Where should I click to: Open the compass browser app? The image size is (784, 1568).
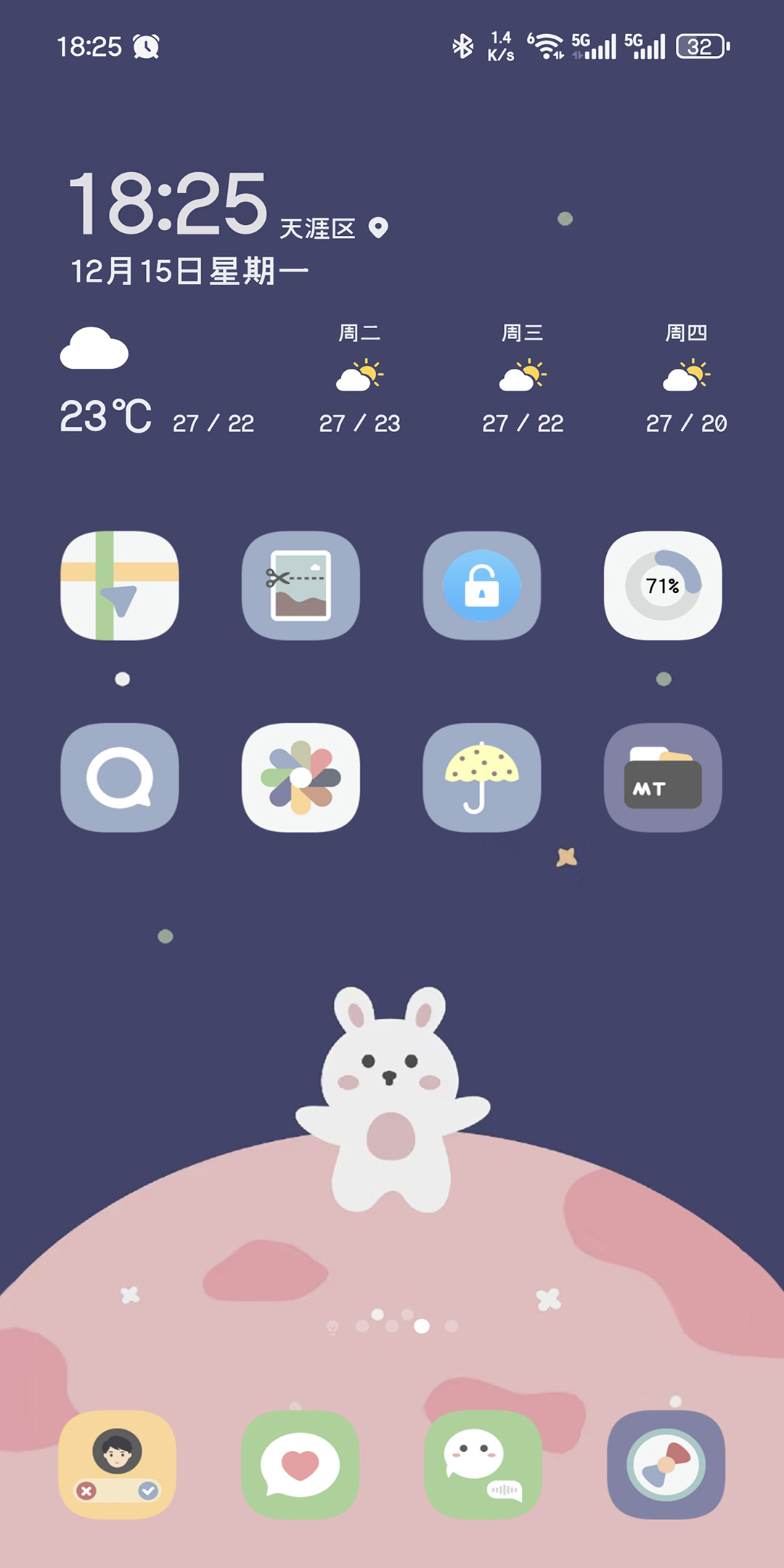(666, 1464)
